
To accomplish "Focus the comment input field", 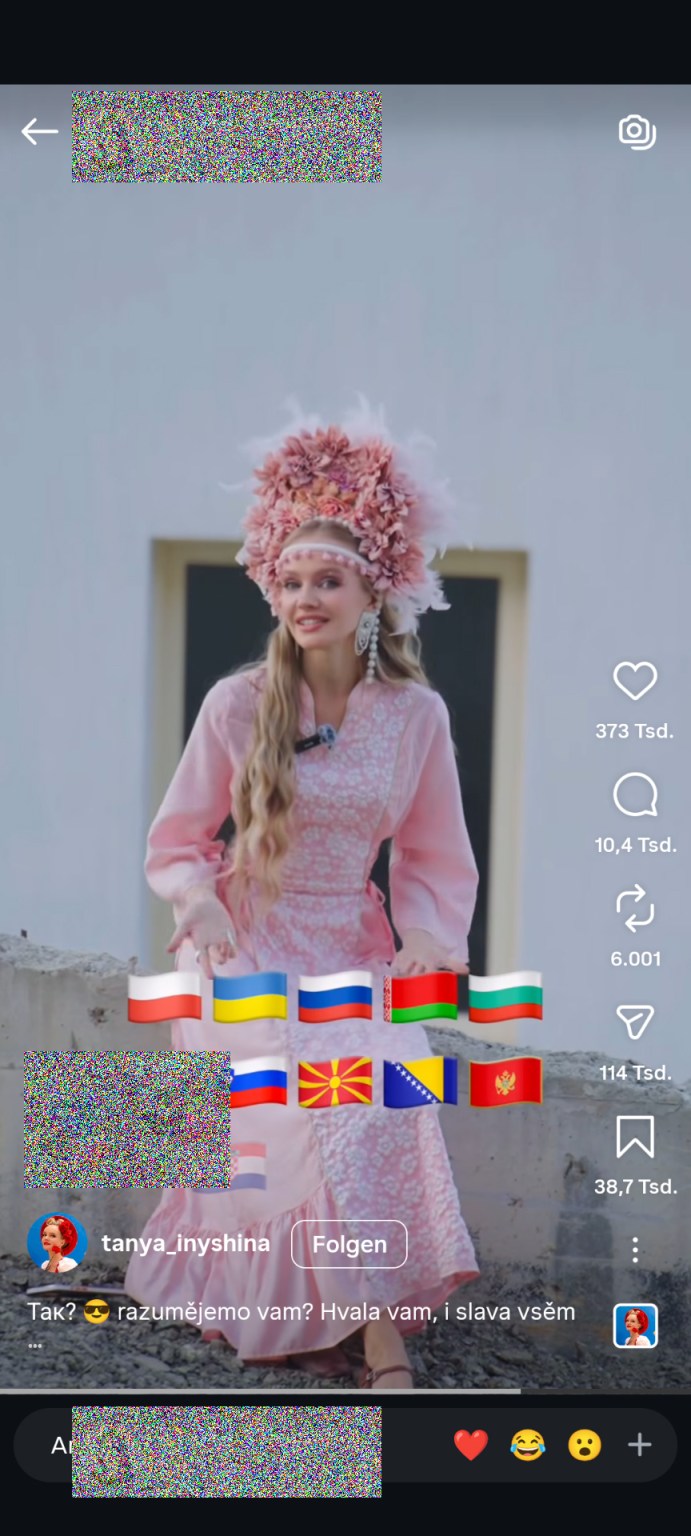I will (230, 1445).
